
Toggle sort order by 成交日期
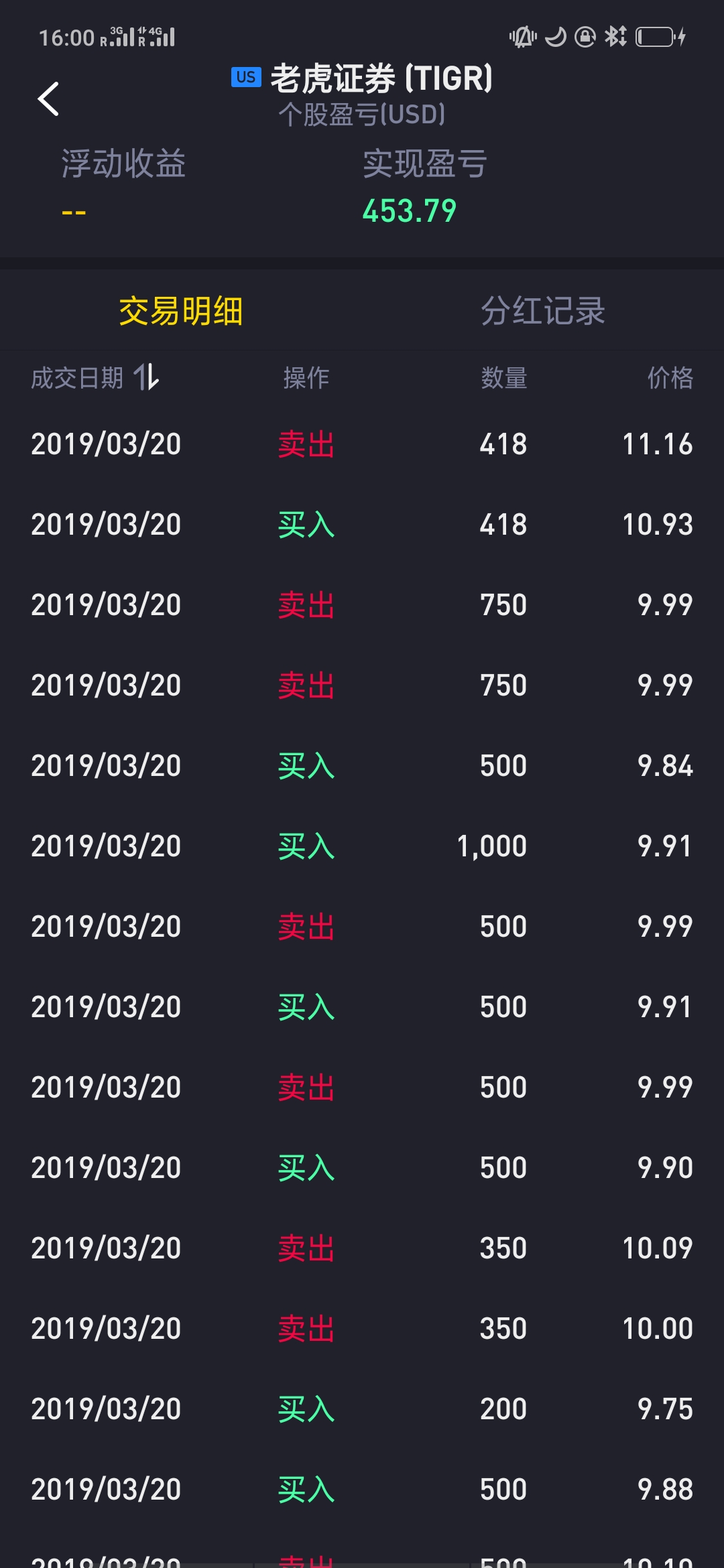pos(95,377)
